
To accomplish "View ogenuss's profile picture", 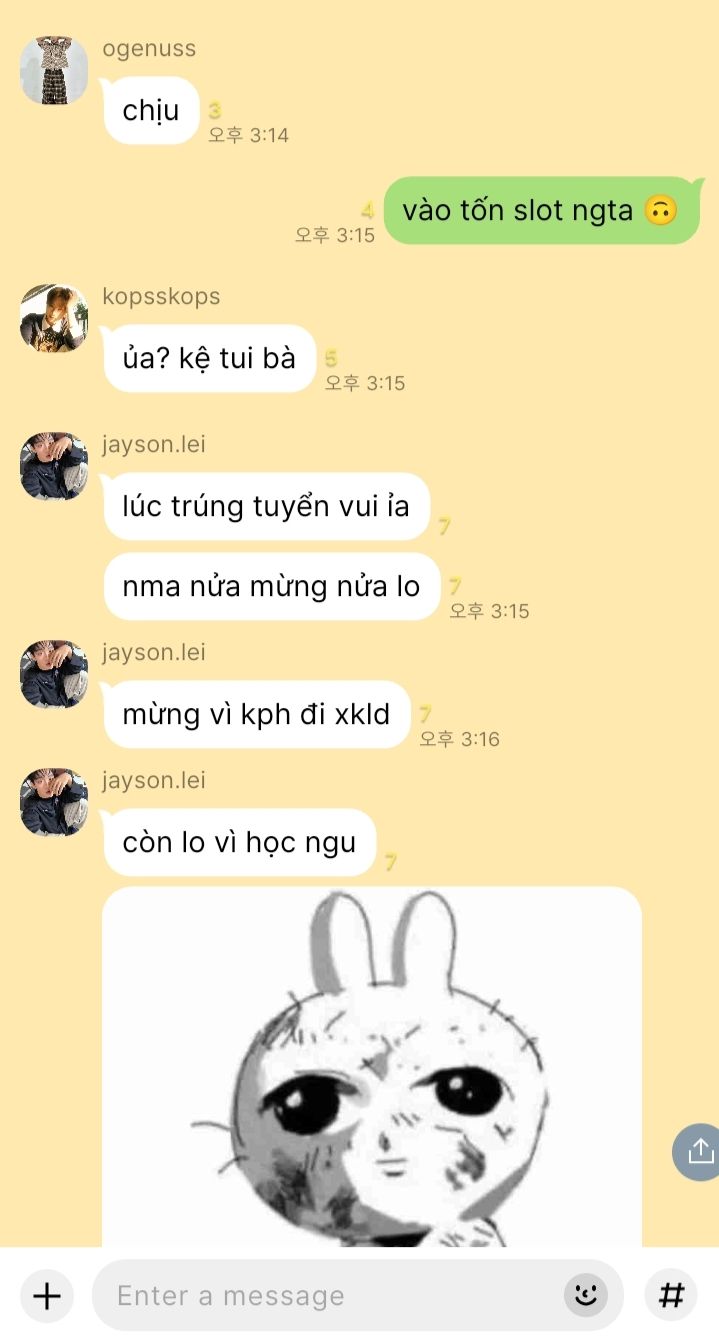I will (x=54, y=71).
